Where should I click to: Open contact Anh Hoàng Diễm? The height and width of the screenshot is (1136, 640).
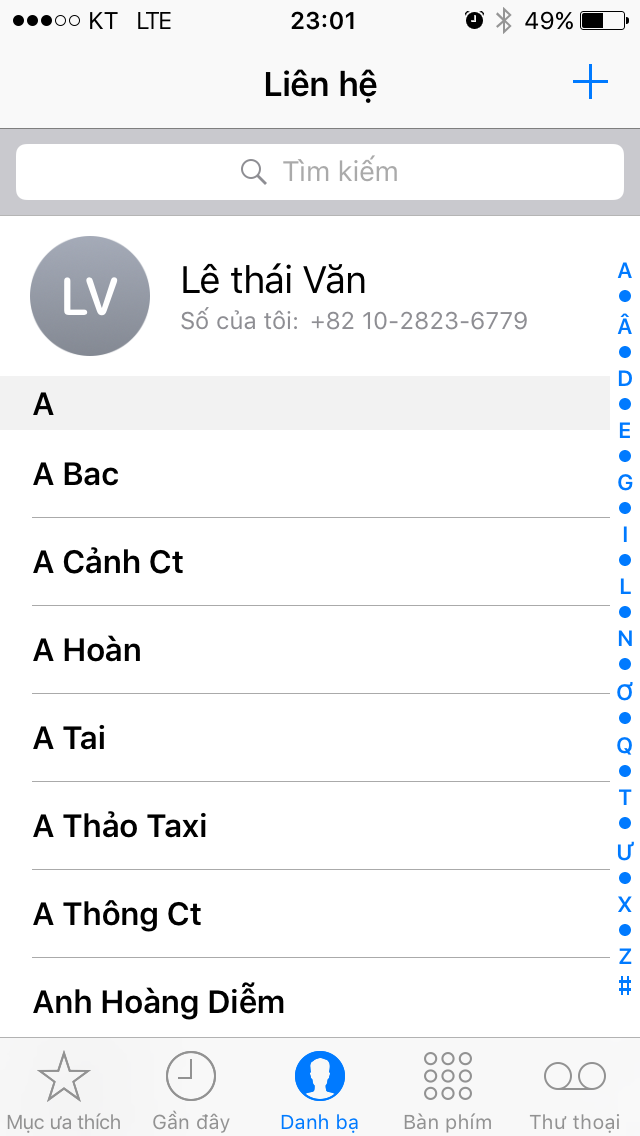pyautogui.click(x=300, y=1002)
